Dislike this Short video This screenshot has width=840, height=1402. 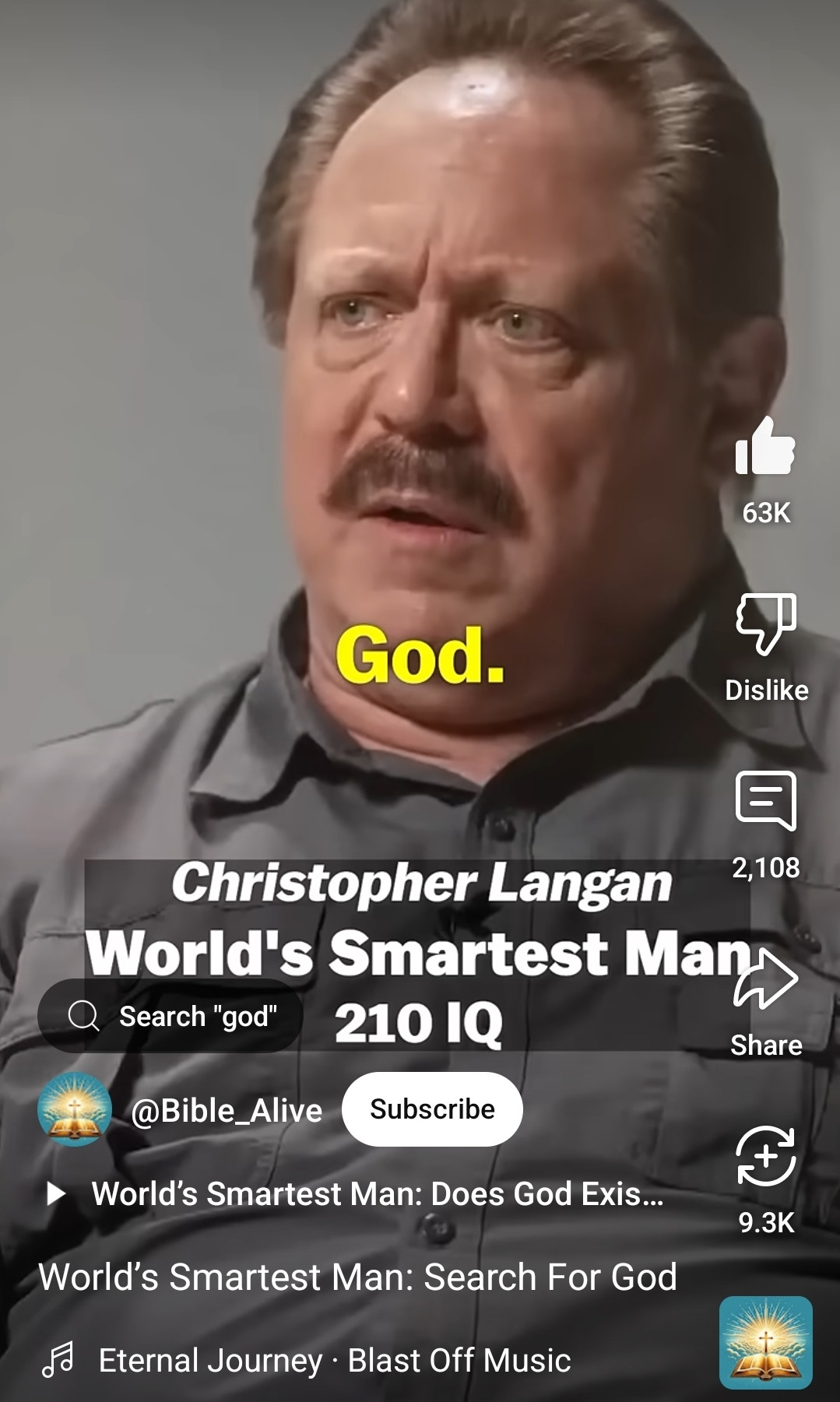click(x=765, y=623)
